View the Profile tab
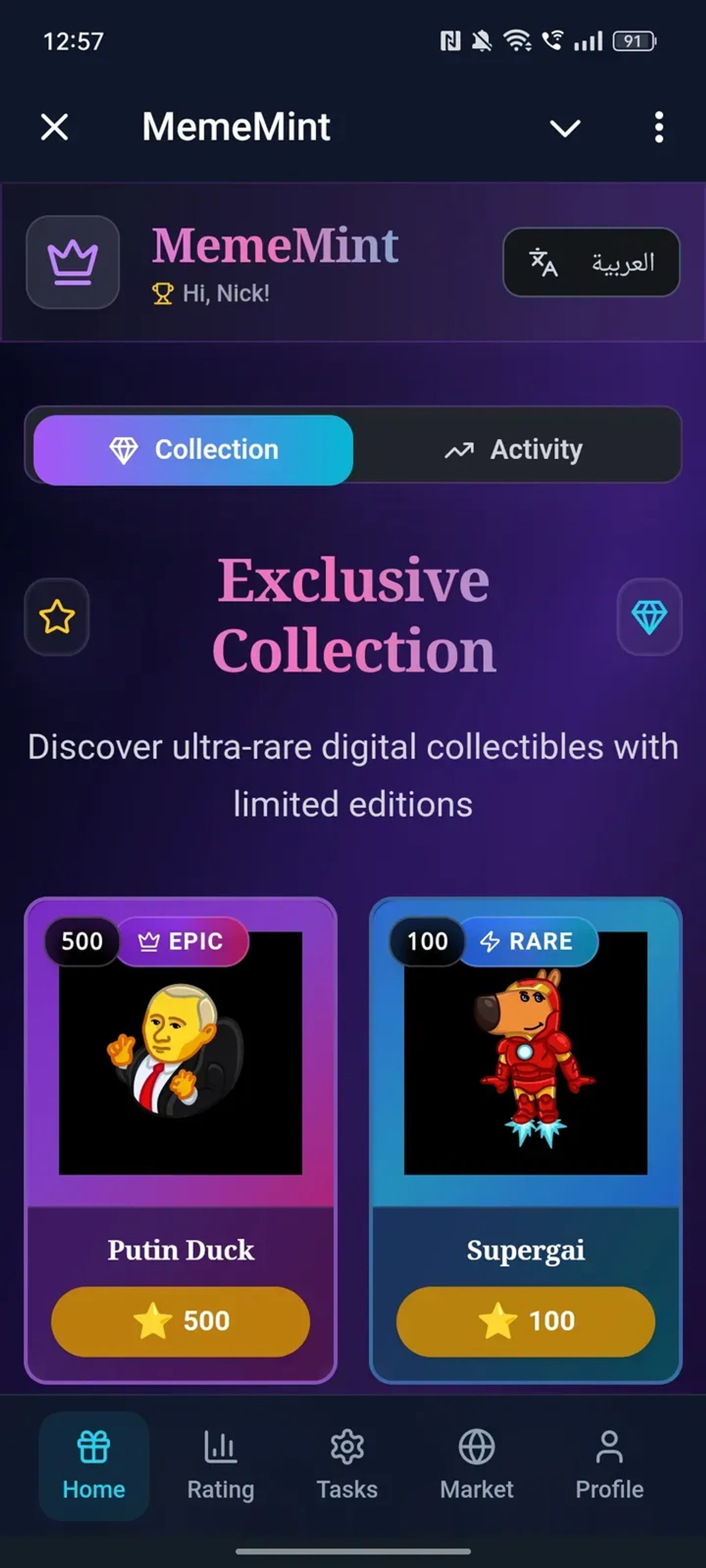706x1568 pixels. coord(609,1464)
